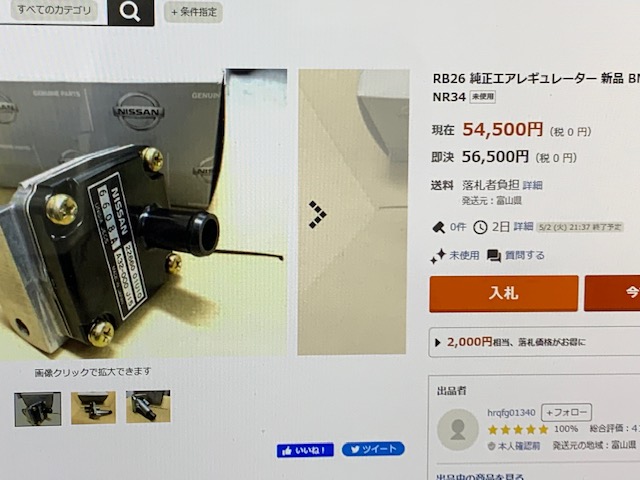The height and width of the screenshot is (480, 640).
Task: Like the listing with いいね!
Action: 305,450
